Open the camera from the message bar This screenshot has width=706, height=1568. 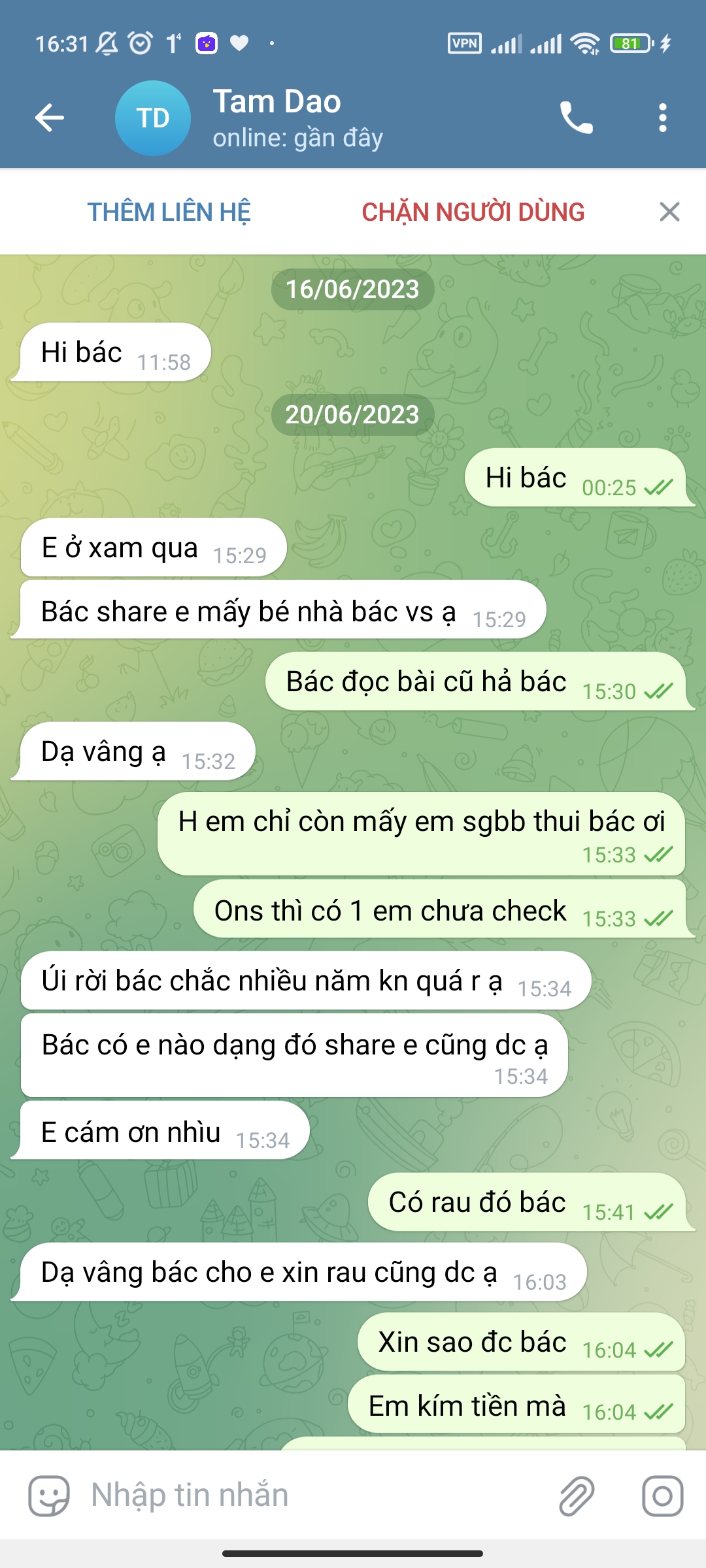click(x=662, y=1495)
